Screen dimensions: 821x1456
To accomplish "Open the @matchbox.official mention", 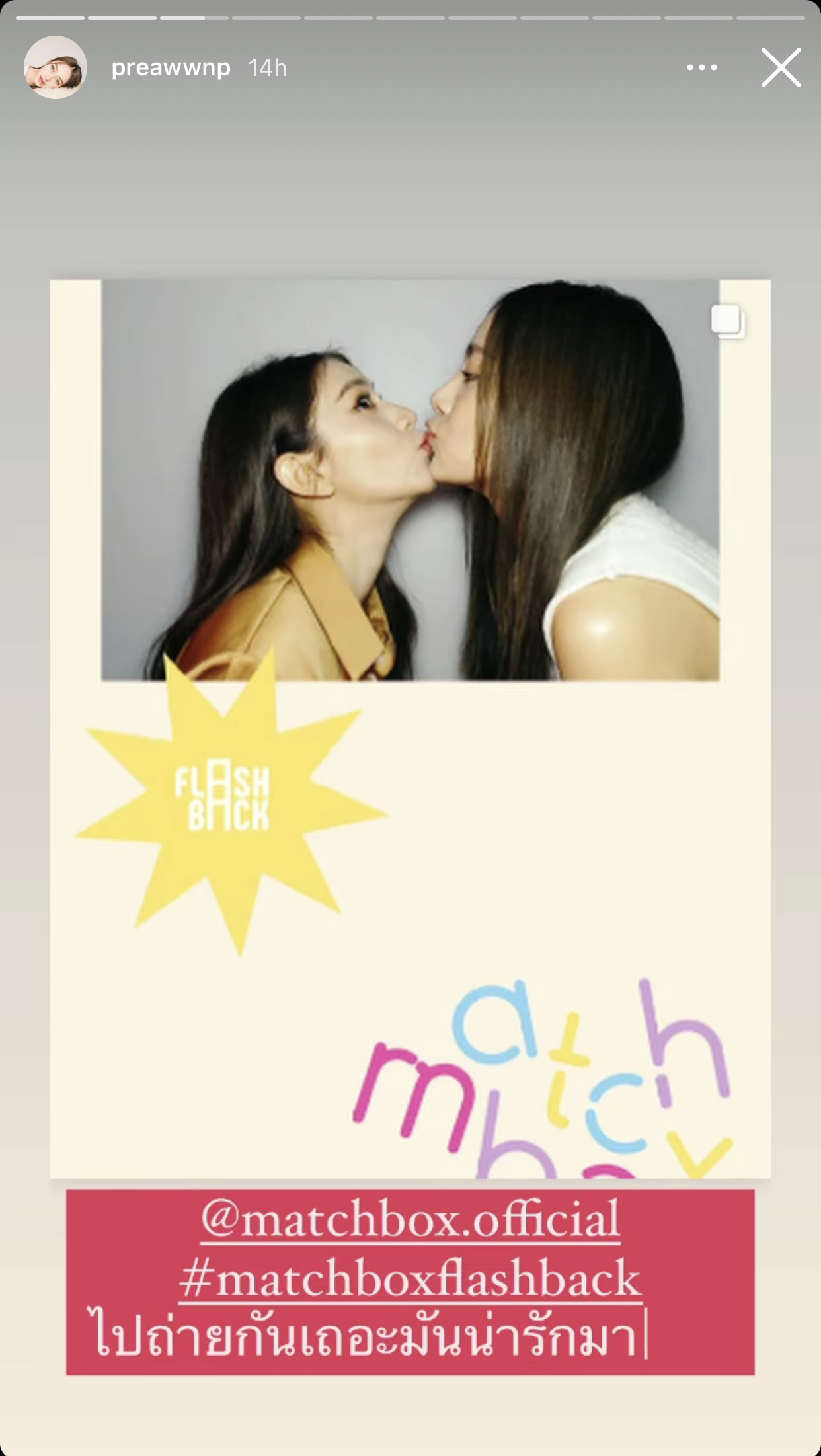I will [x=411, y=1219].
